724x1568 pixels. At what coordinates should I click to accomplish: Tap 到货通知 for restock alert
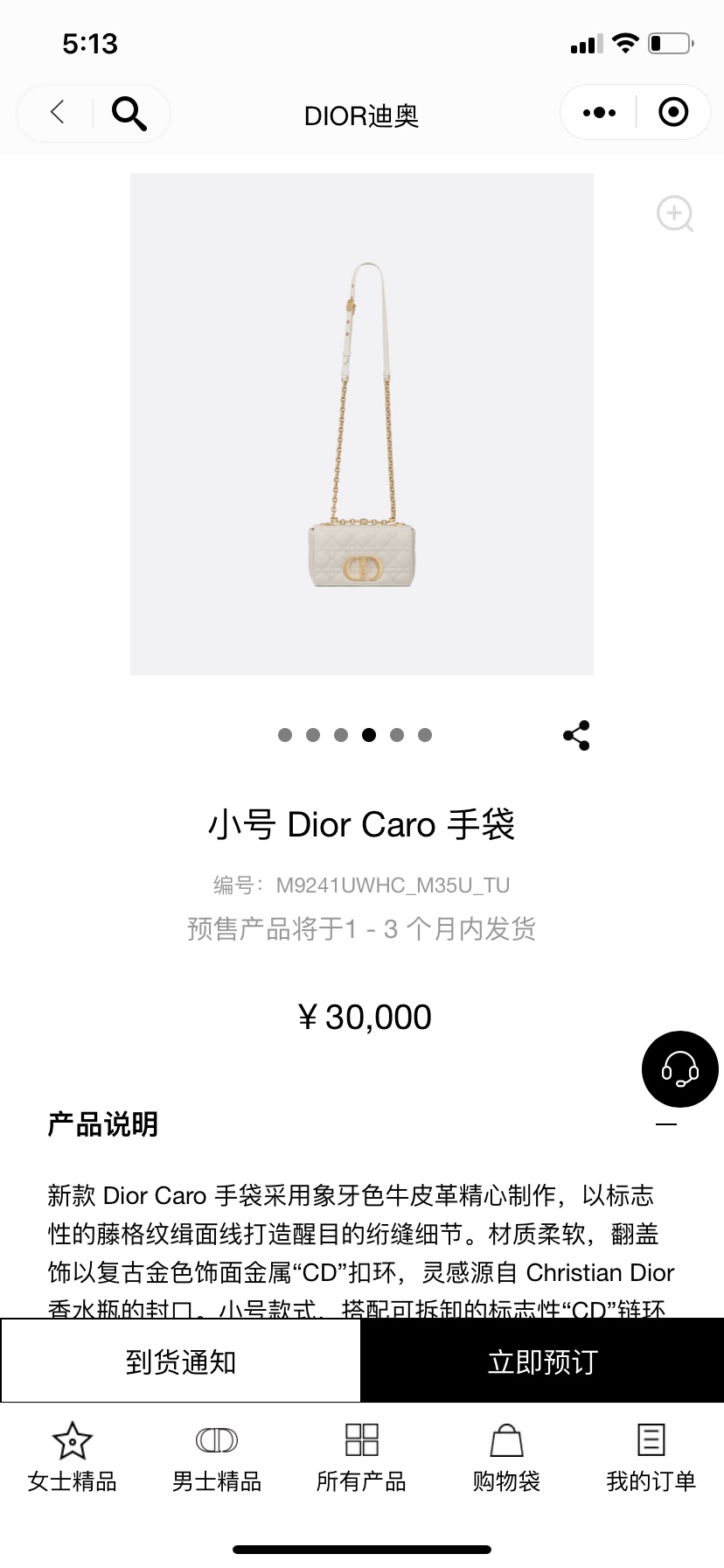click(x=181, y=1361)
